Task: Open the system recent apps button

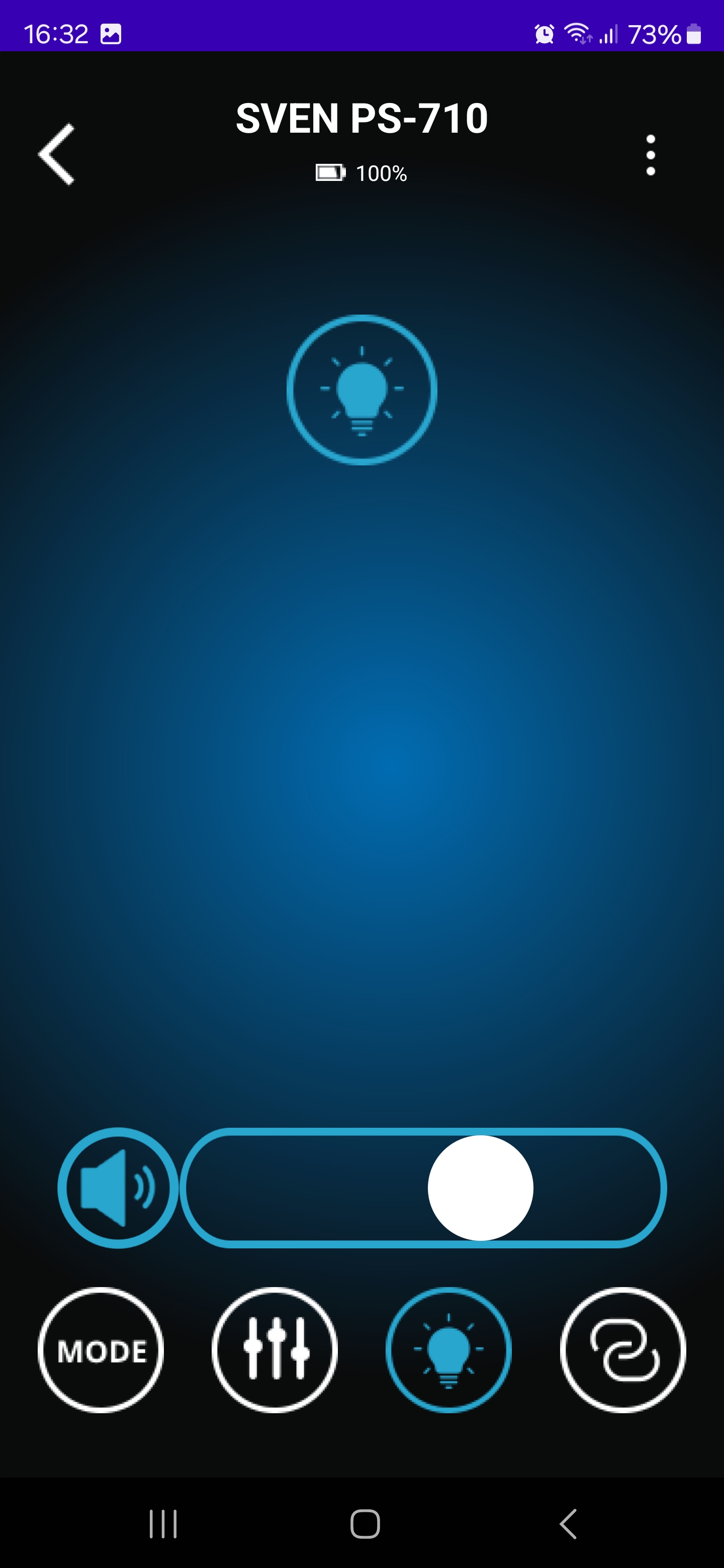Action: 163,1524
